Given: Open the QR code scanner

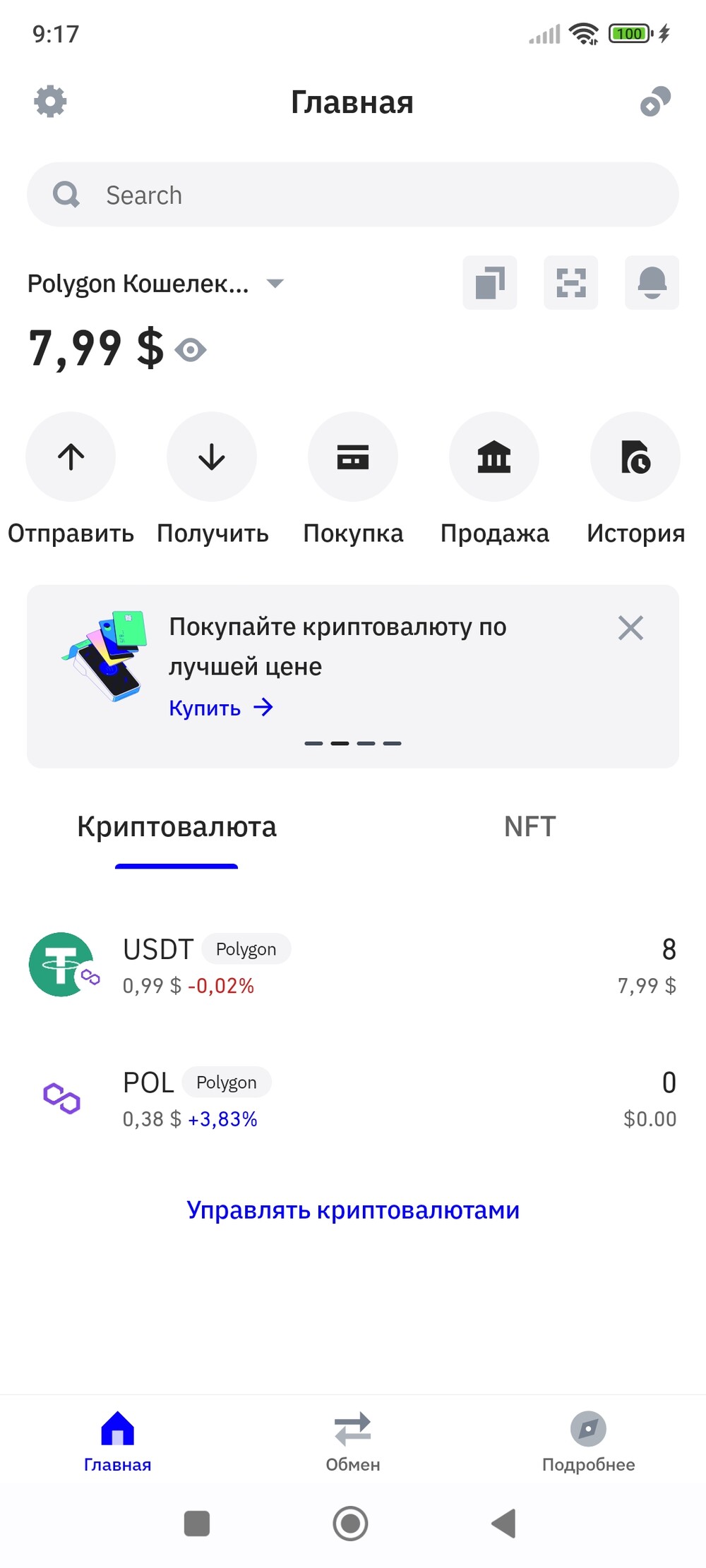Looking at the screenshot, I should point(570,283).
